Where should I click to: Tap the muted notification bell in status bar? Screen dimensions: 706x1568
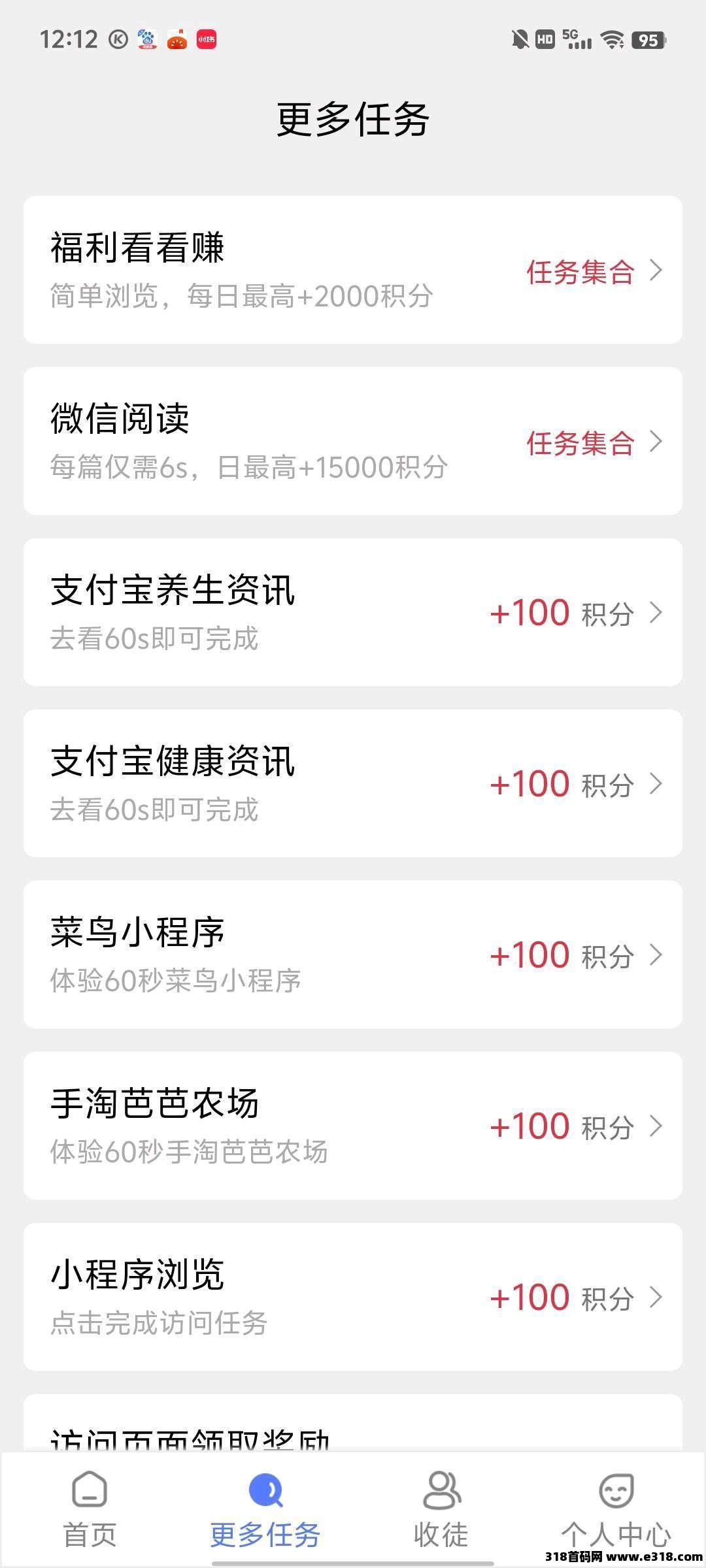tap(518, 41)
